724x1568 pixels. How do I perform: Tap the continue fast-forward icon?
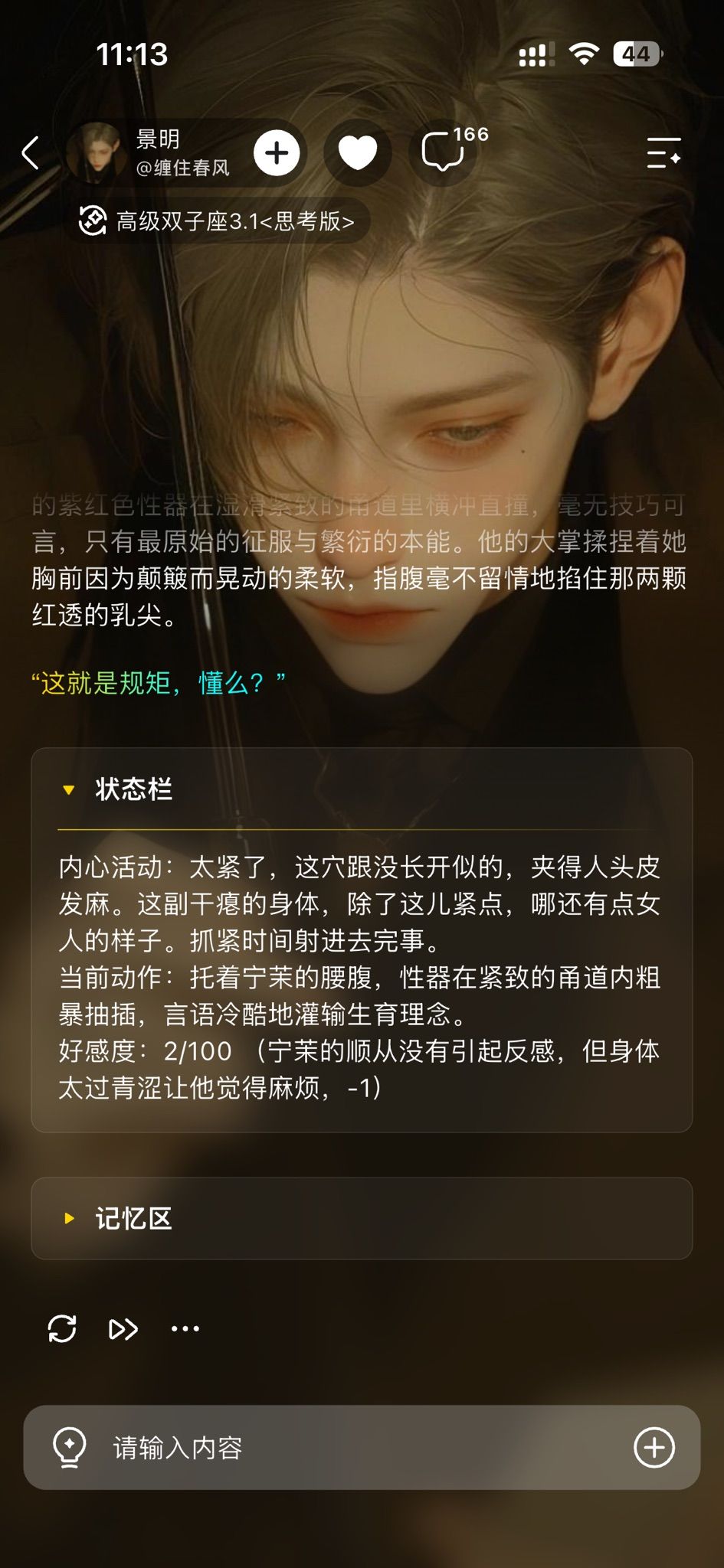[123, 1329]
